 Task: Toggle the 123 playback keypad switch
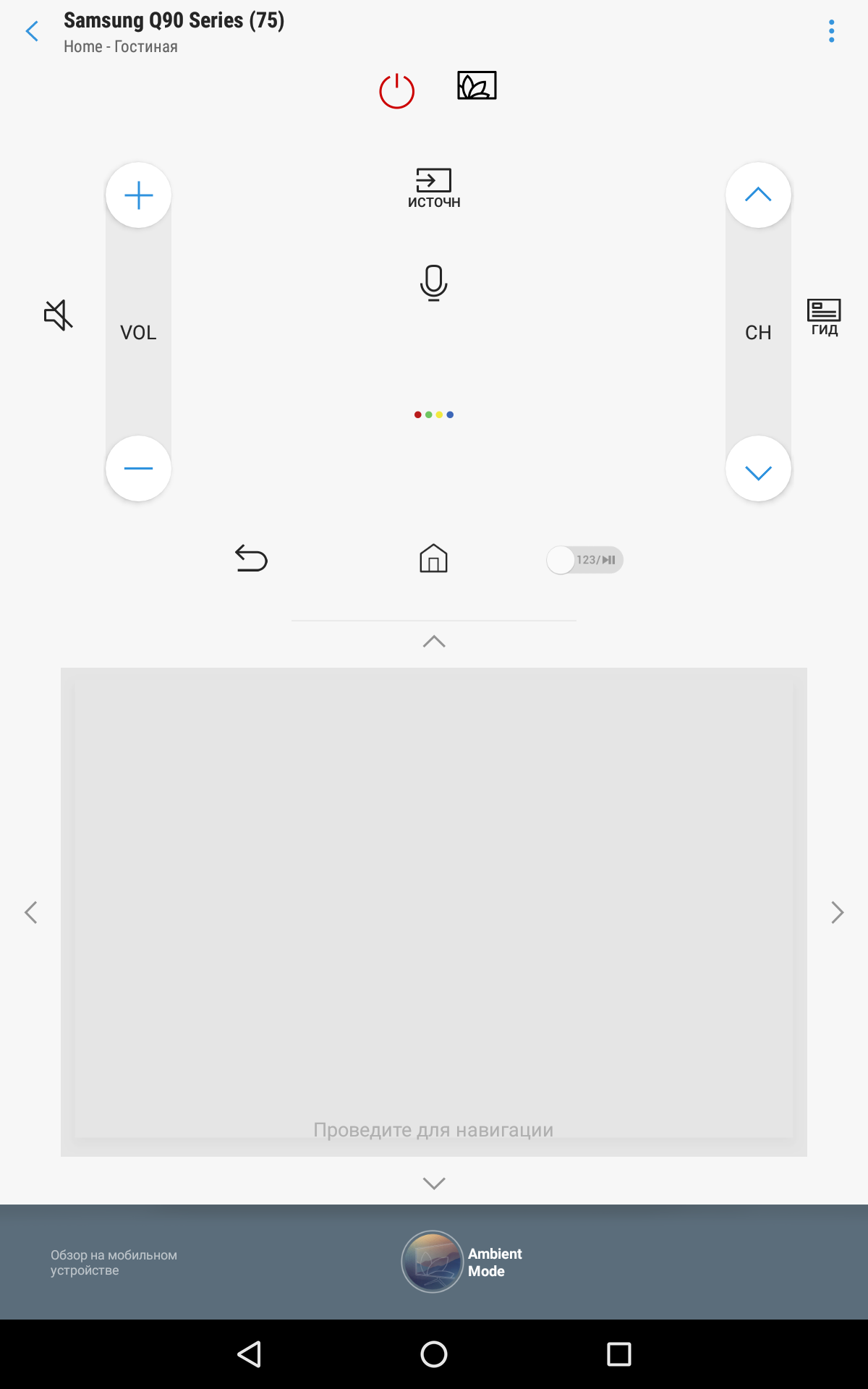point(584,560)
